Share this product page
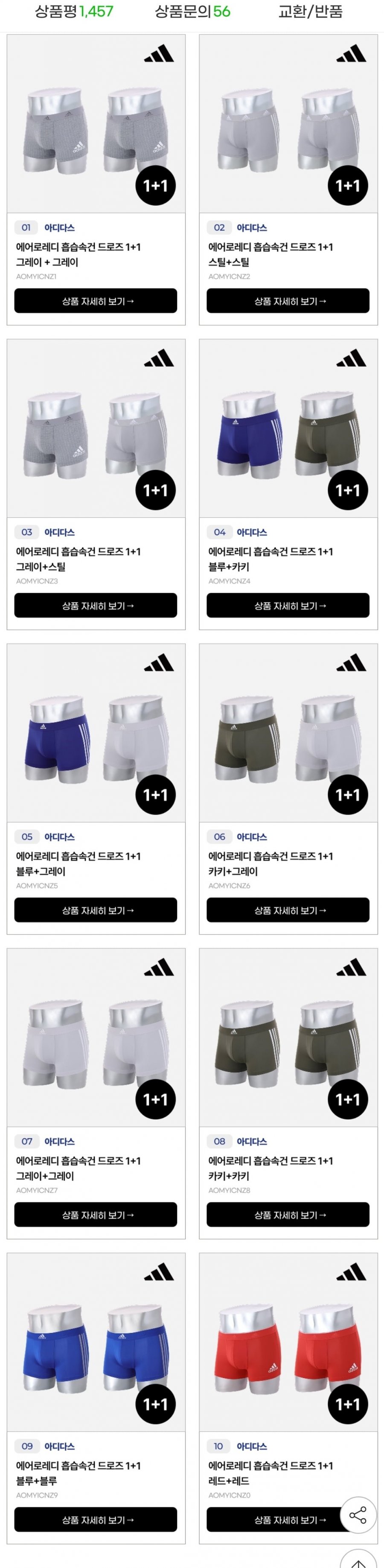 358,1515
